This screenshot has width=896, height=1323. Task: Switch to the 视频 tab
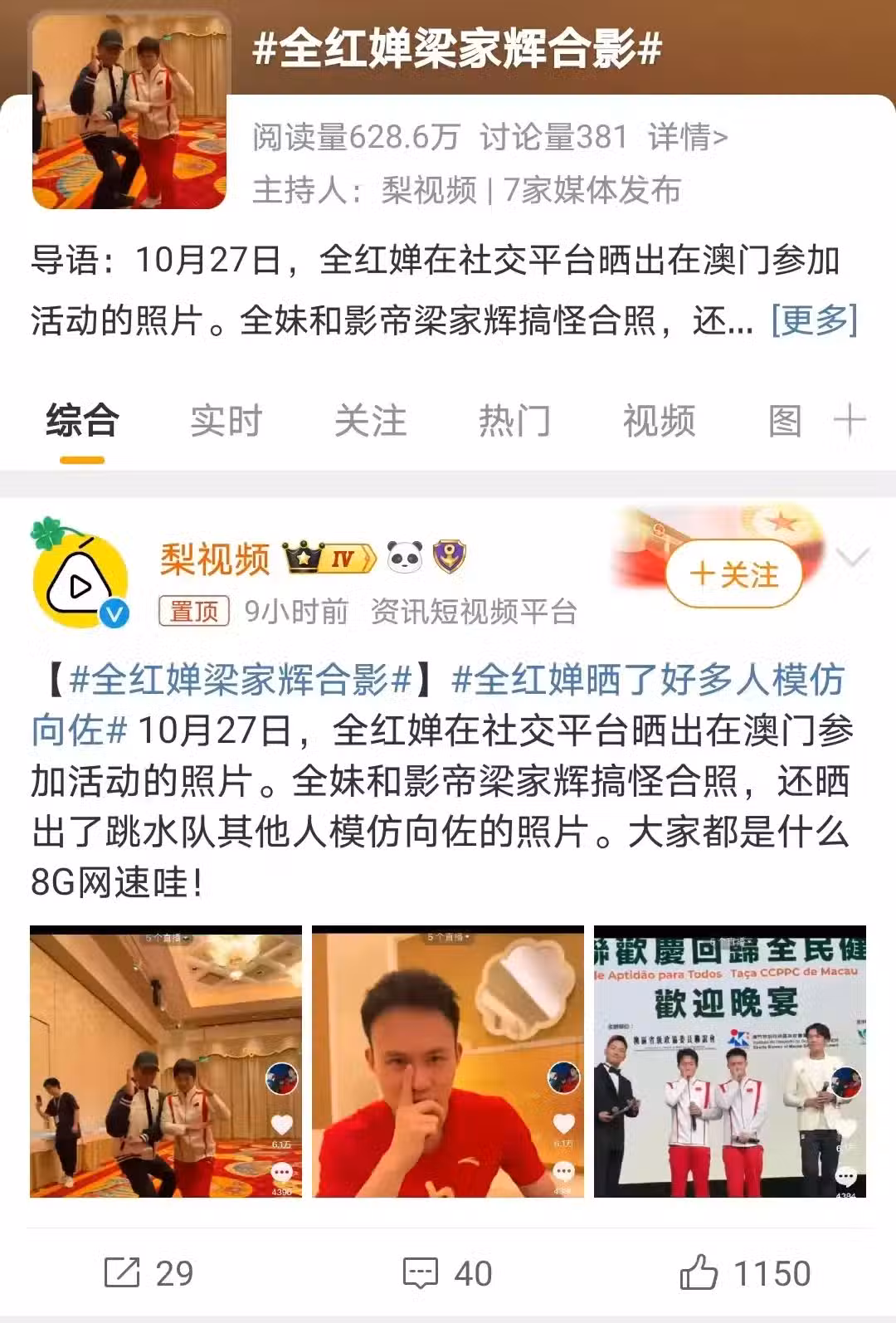pyautogui.click(x=659, y=421)
